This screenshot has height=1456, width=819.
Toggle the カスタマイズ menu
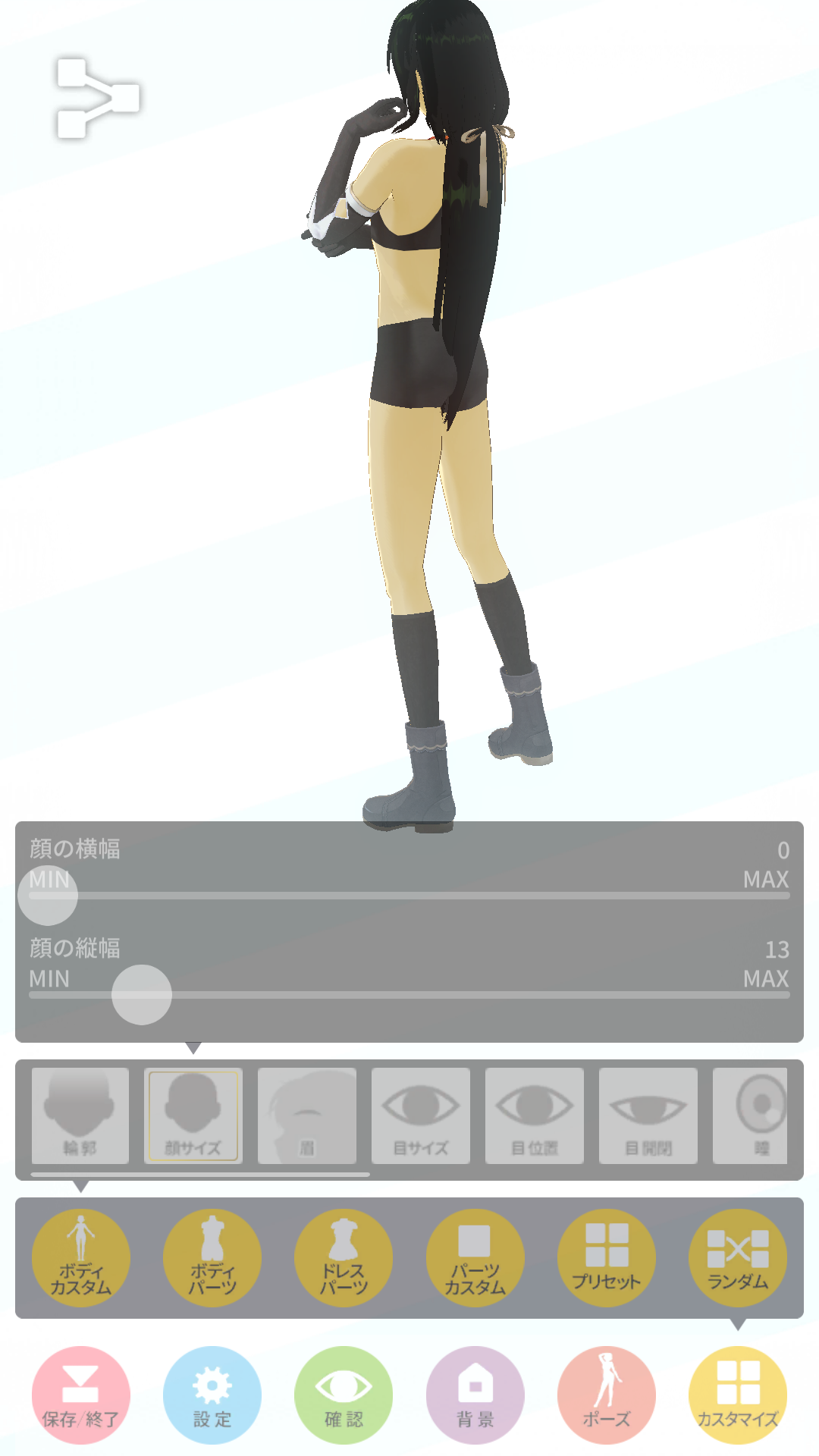738,1395
